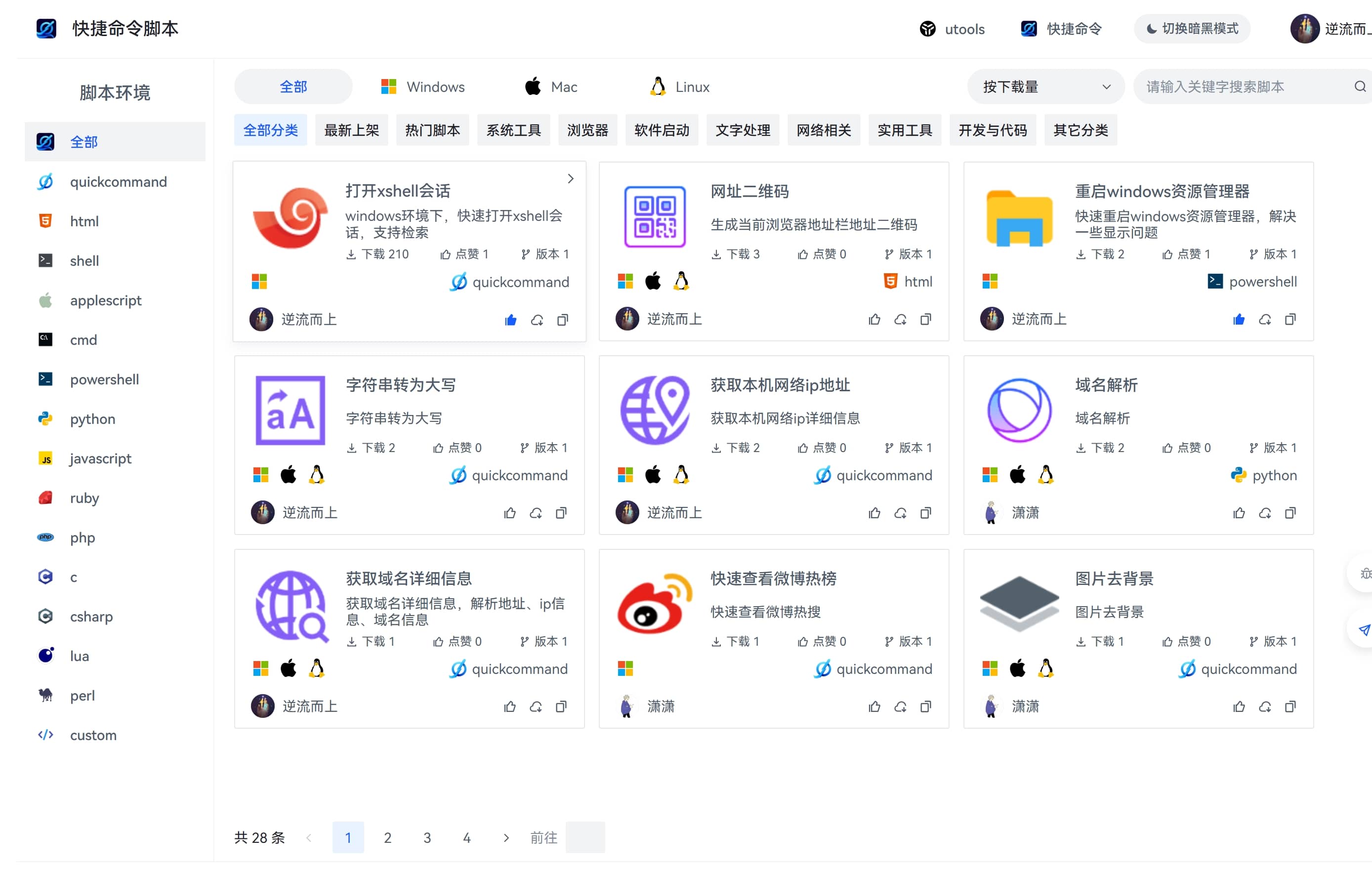The width and height of the screenshot is (1372, 871).
Task: Go to next page arrow
Action: point(506,838)
